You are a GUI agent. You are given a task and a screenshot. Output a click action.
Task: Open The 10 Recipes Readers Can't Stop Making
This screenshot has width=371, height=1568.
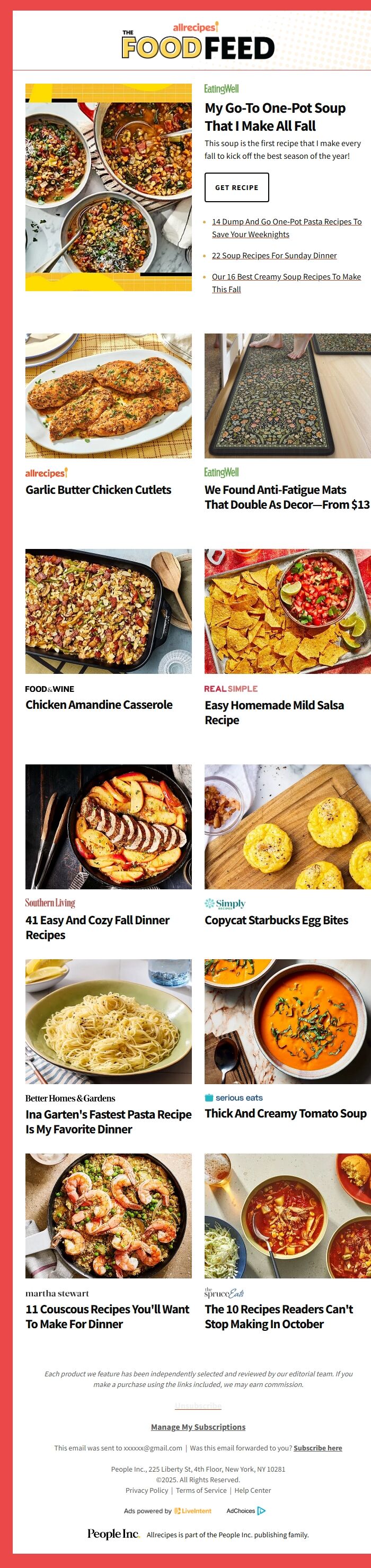pyautogui.click(x=278, y=1316)
